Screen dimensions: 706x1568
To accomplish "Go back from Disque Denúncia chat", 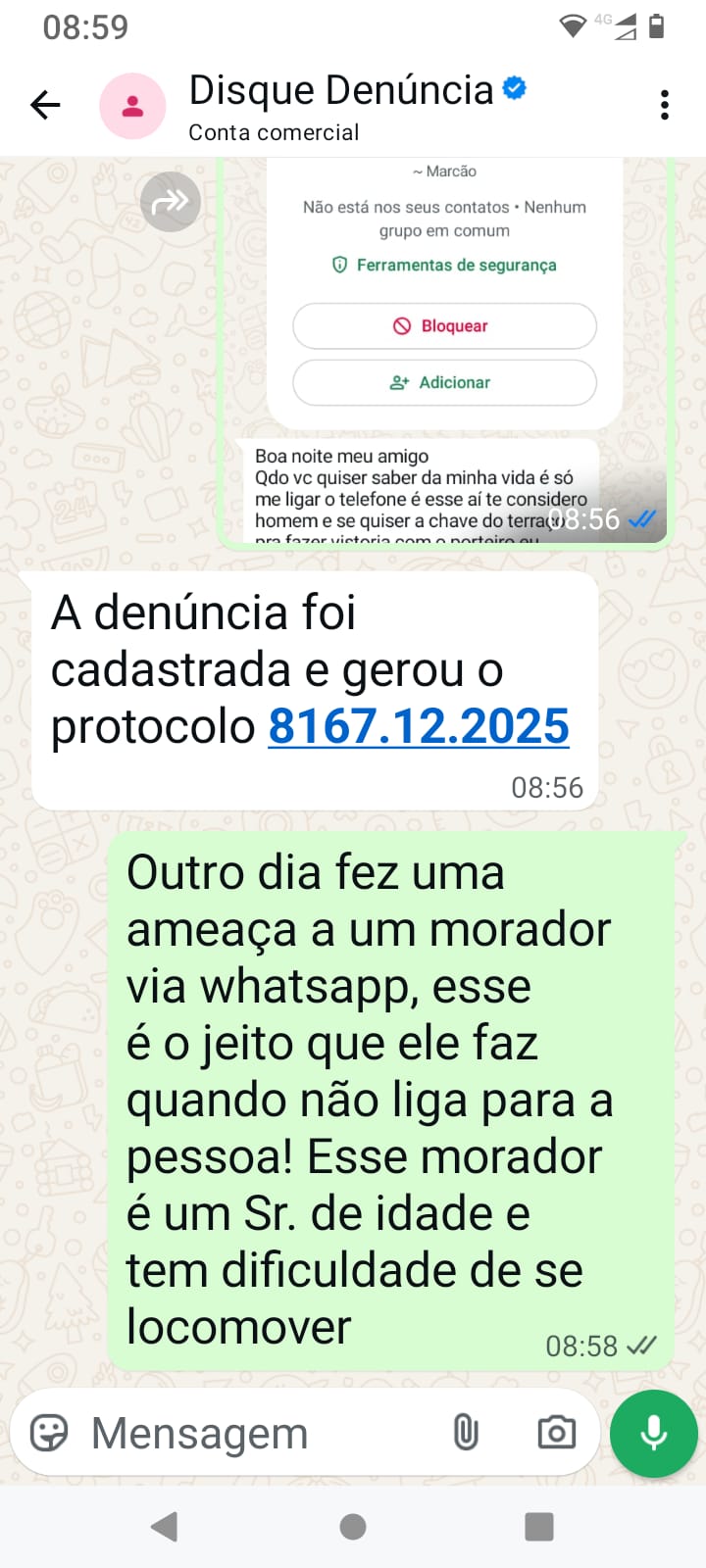I will [x=45, y=105].
